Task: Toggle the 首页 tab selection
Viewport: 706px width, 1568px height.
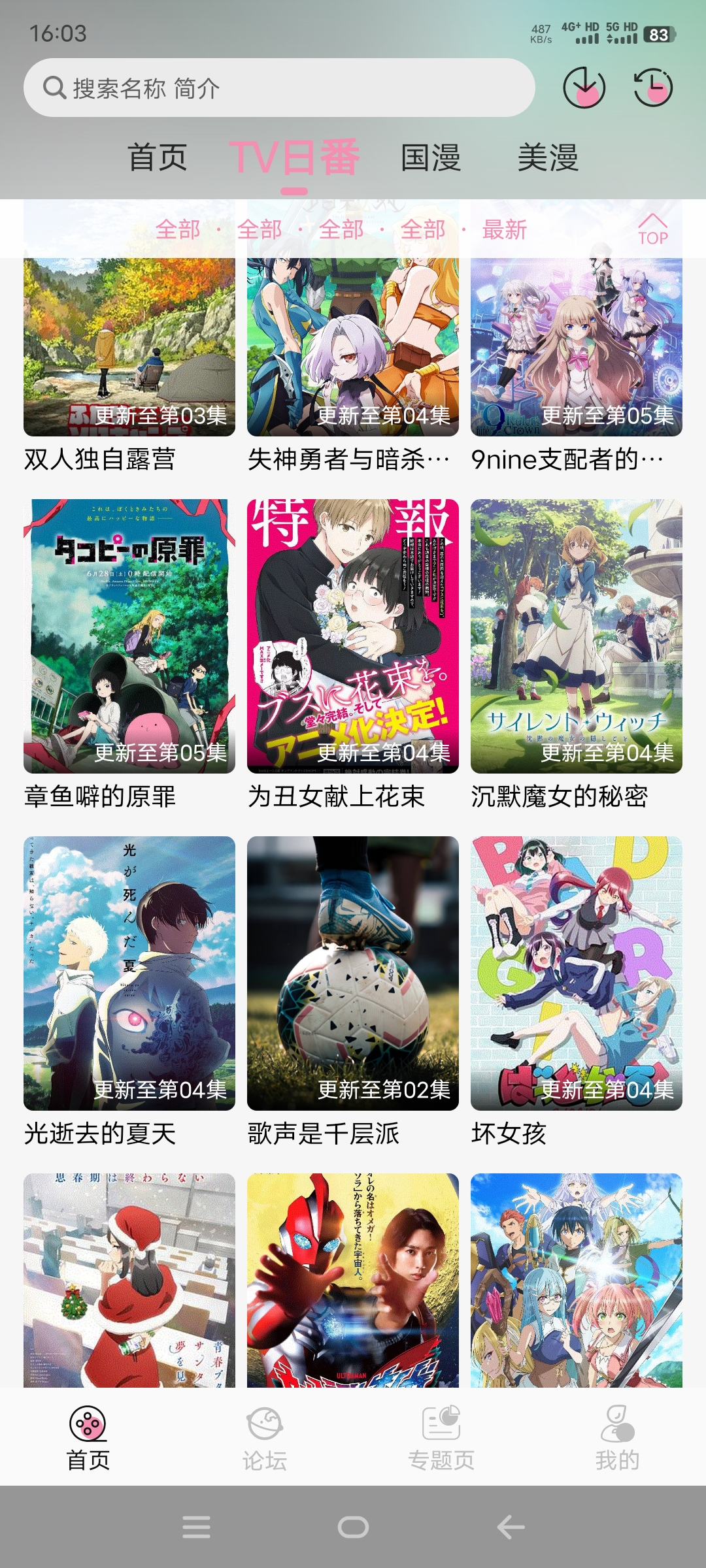Action: coord(157,157)
